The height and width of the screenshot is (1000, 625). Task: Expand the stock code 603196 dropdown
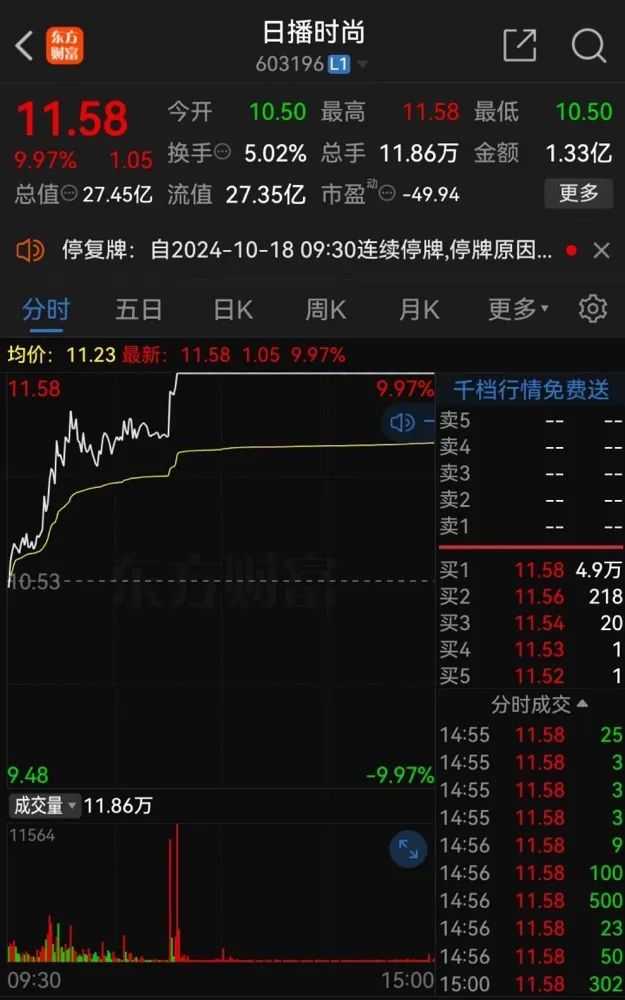pyautogui.click(x=361, y=65)
